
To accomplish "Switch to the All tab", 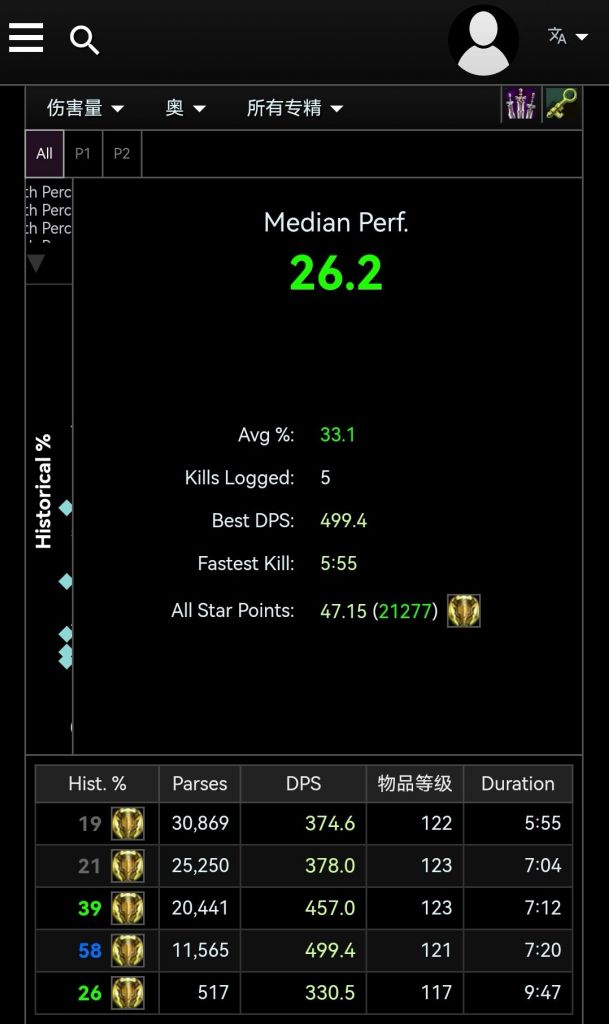I will [x=44, y=154].
